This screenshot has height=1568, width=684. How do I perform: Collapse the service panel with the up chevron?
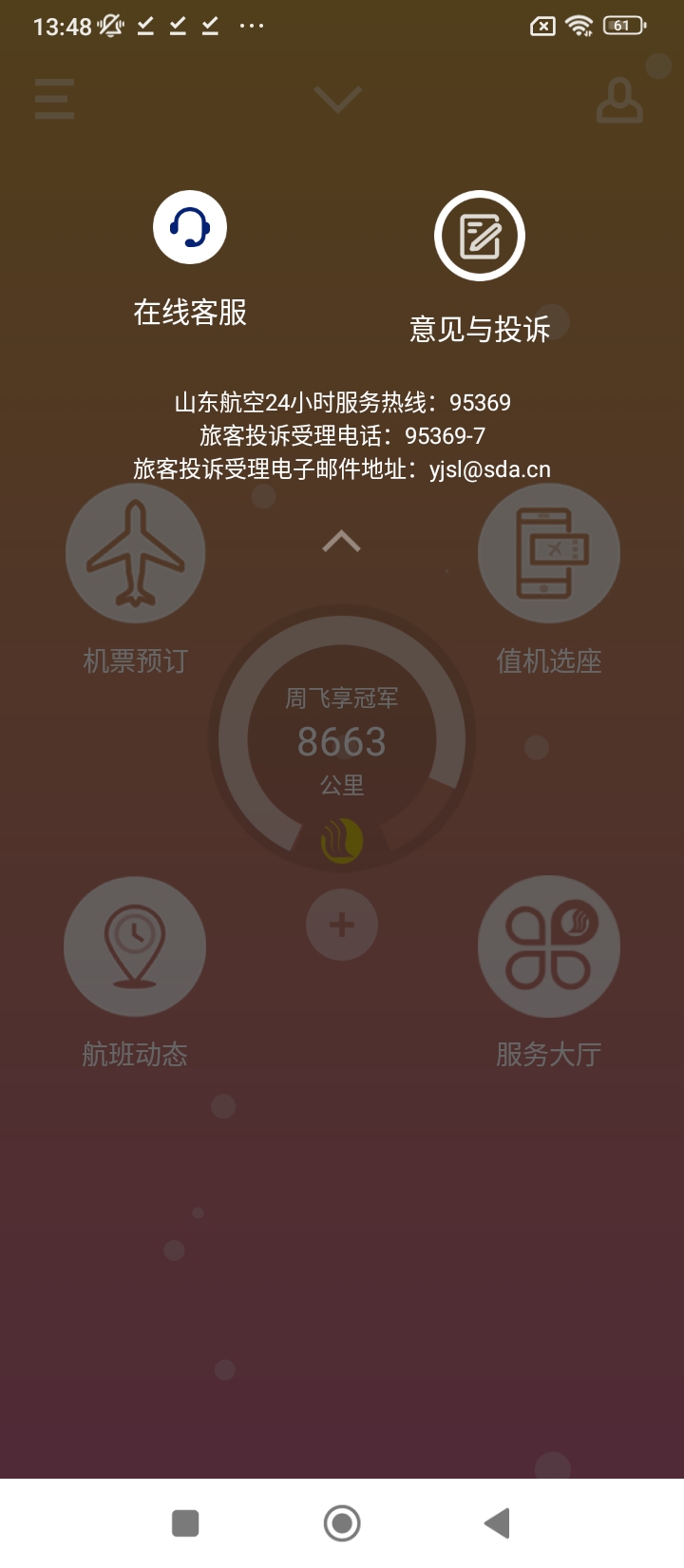(341, 542)
